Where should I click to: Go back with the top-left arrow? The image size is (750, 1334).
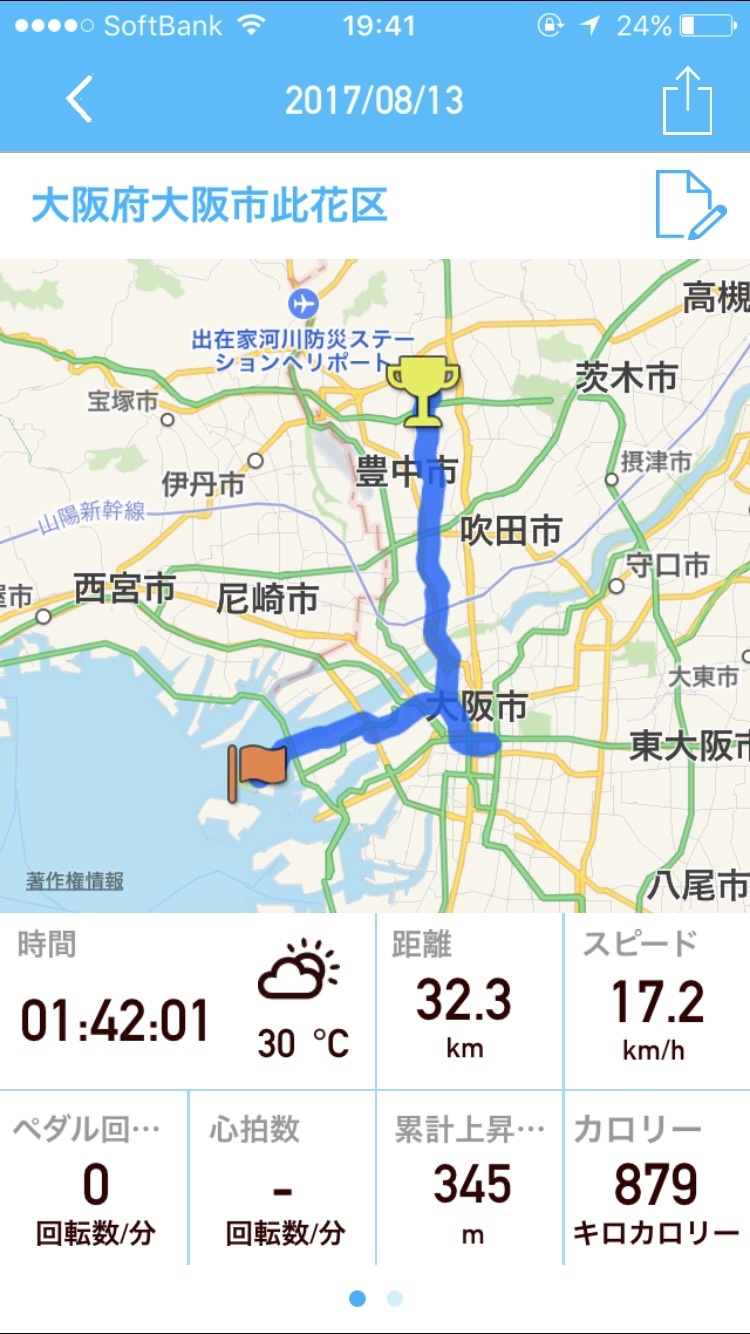point(79,100)
